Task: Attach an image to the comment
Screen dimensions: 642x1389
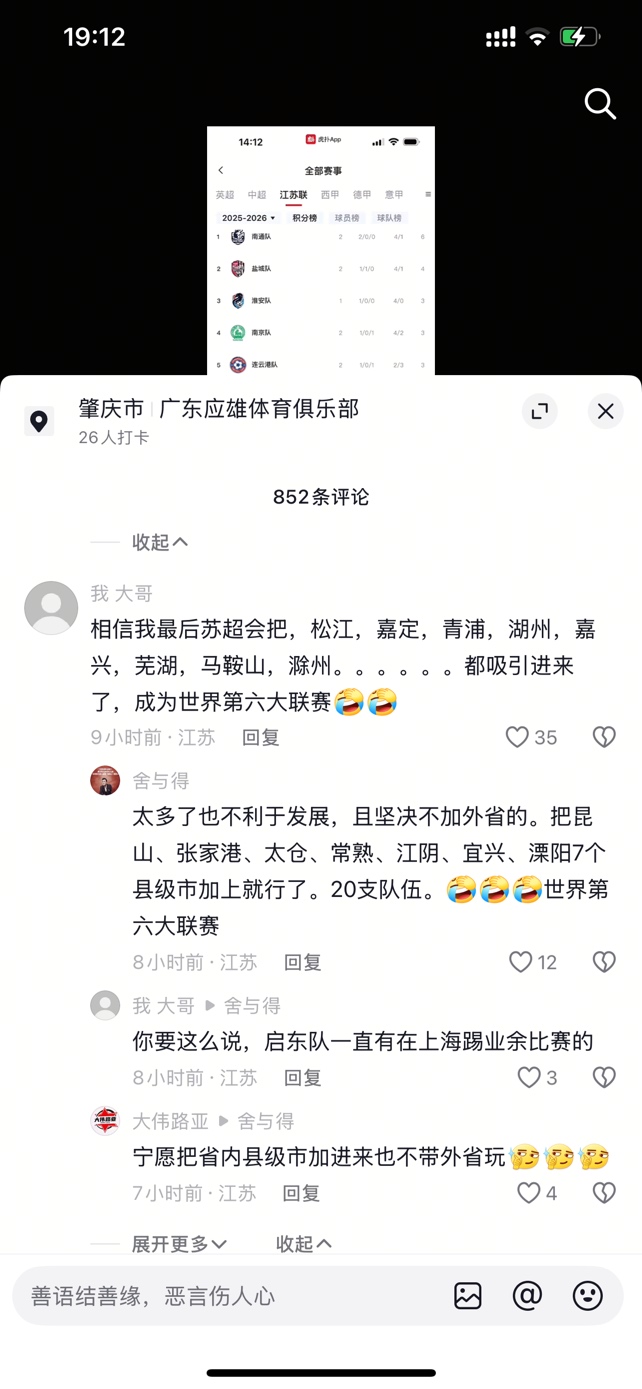Action: (468, 1296)
